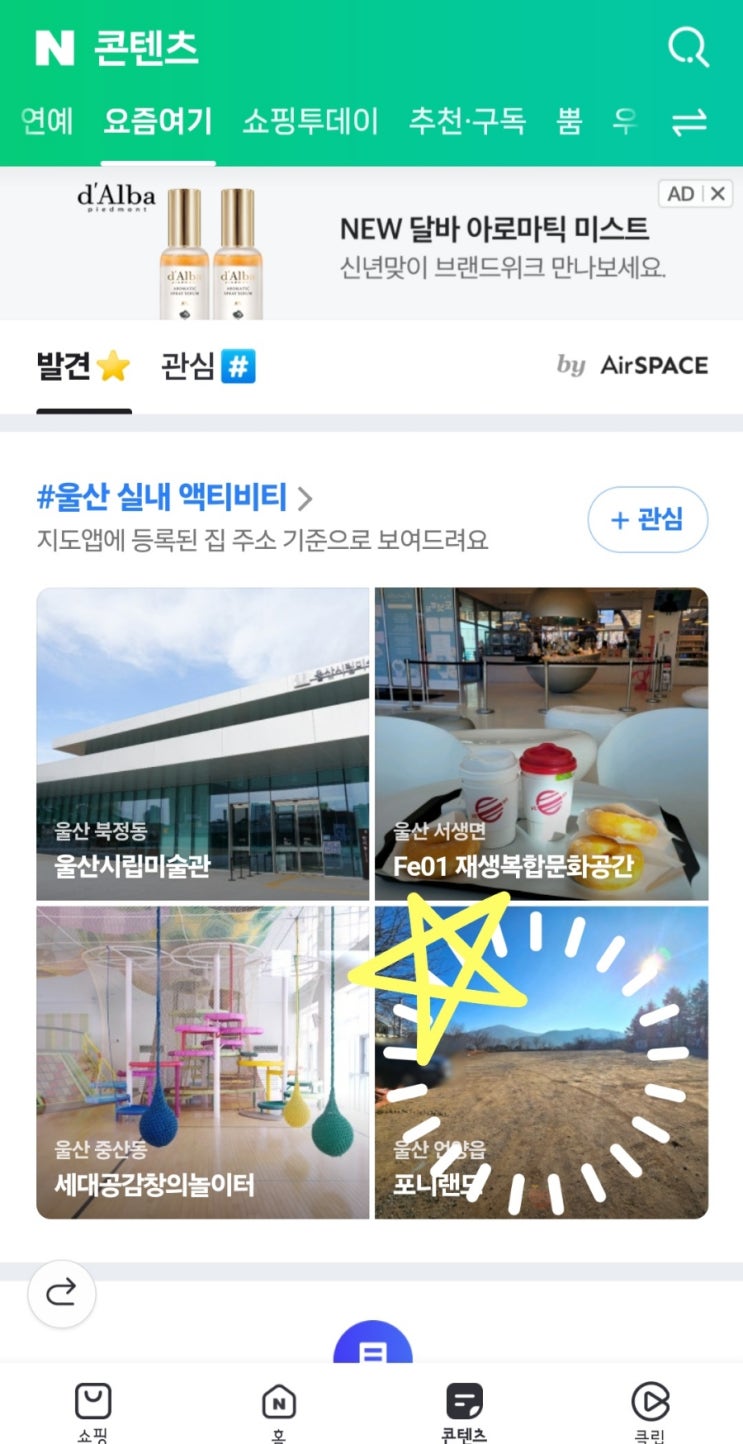Screen dimensions: 743x1444
Task: Open the 추천·구독 top tab
Action: pyautogui.click(x=467, y=122)
